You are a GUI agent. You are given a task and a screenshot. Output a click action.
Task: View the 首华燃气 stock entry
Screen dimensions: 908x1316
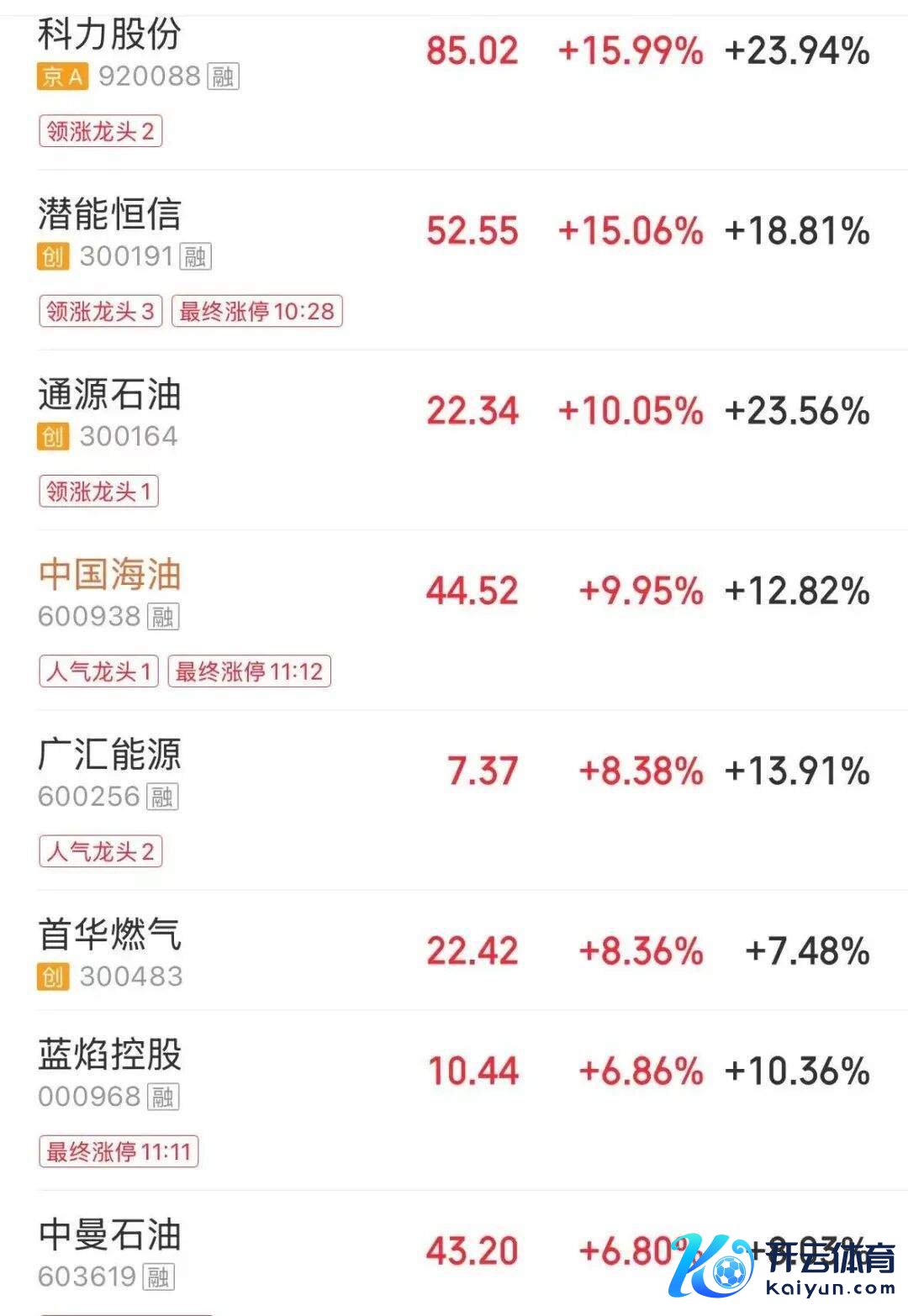[x=109, y=934]
